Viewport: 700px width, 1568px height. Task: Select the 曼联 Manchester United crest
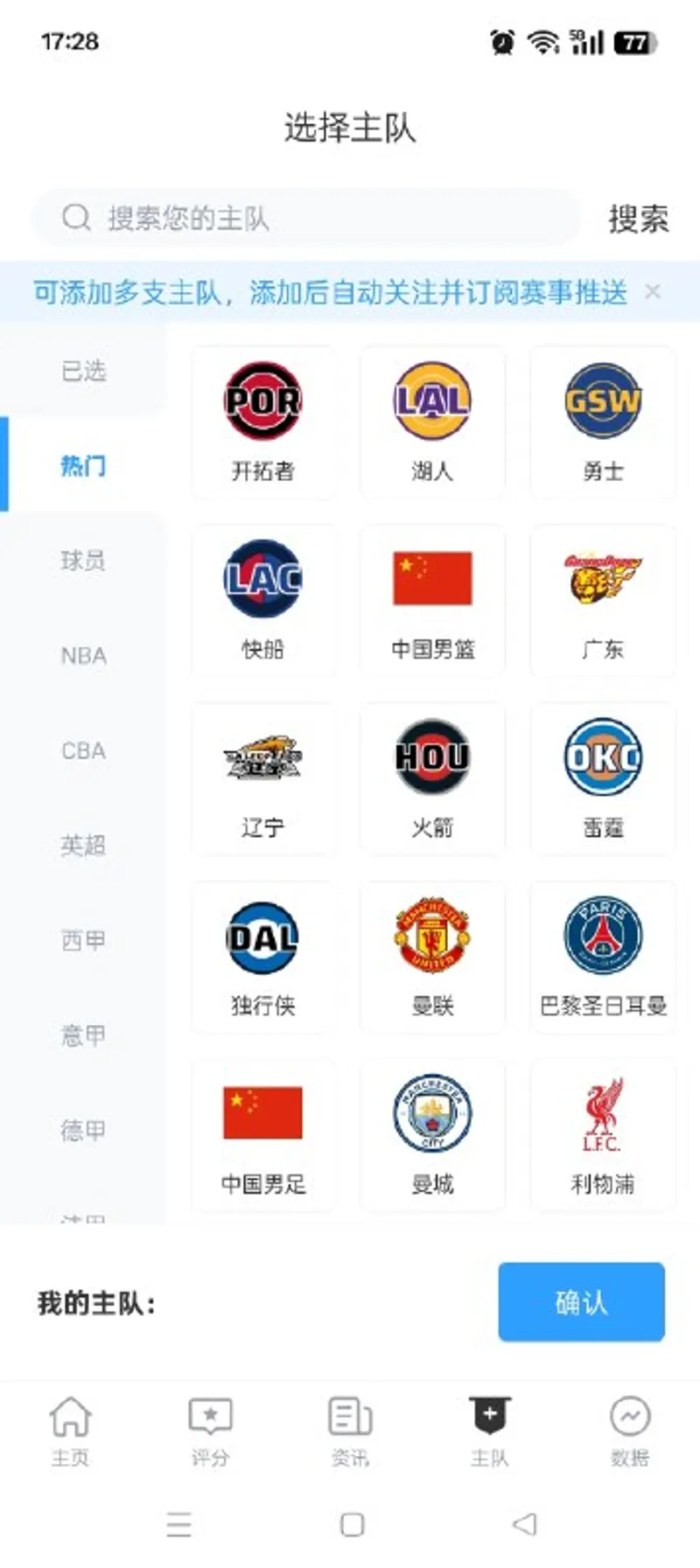pyautogui.click(x=432, y=936)
